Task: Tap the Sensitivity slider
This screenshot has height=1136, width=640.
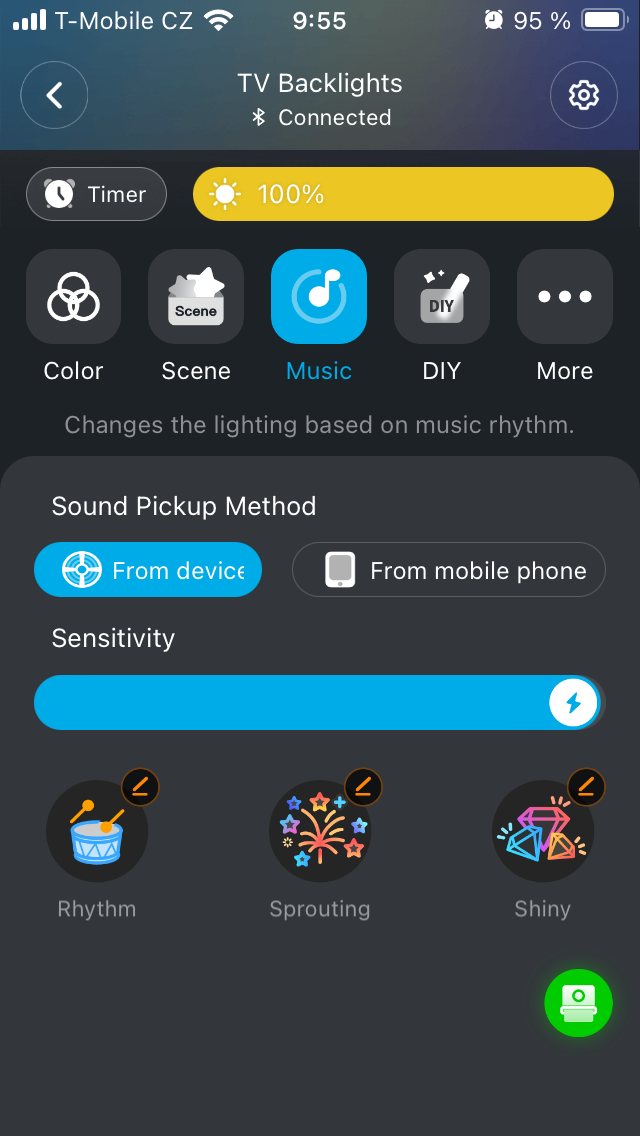Action: point(318,702)
